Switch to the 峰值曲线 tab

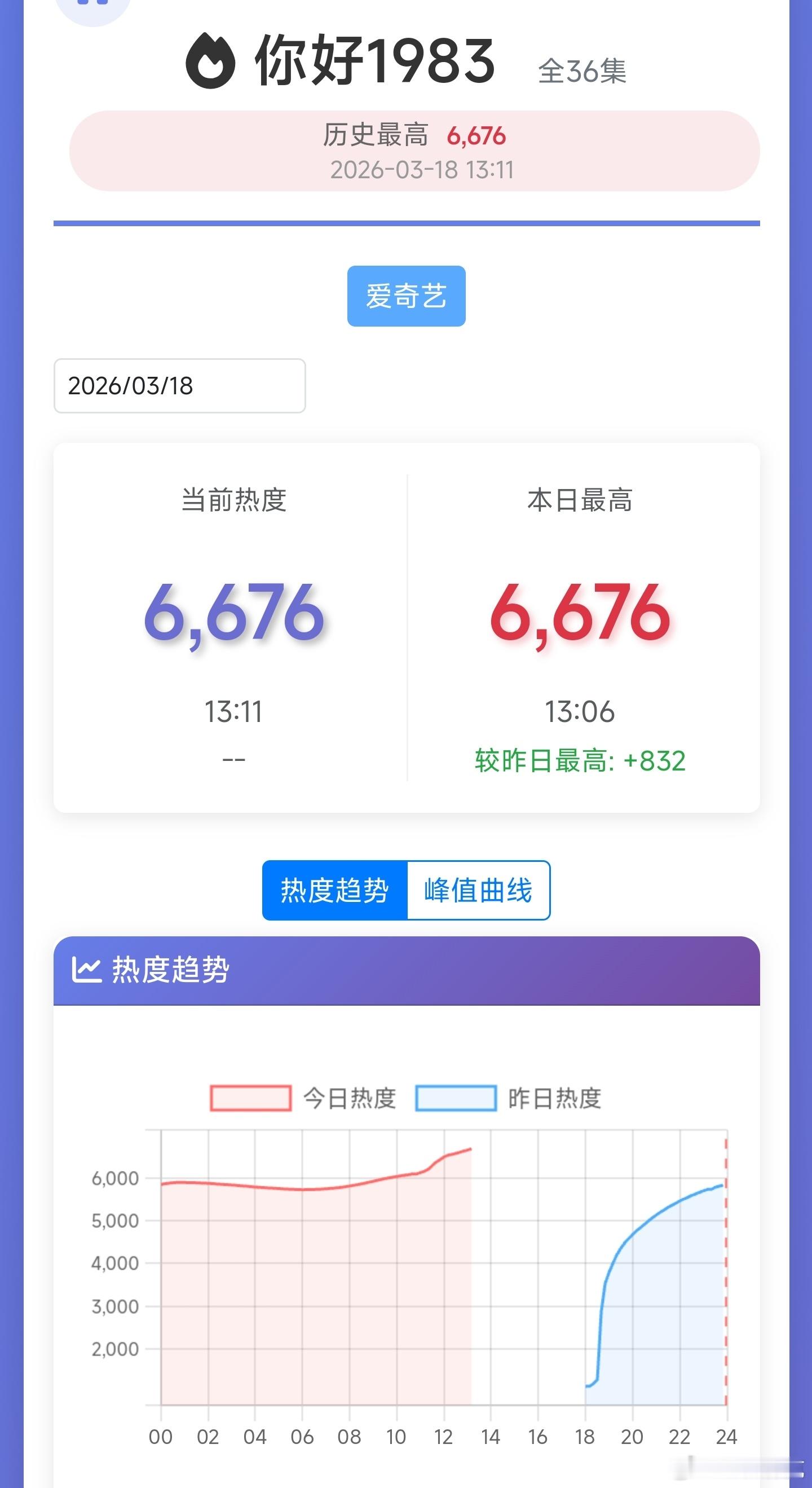coord(479,890)
